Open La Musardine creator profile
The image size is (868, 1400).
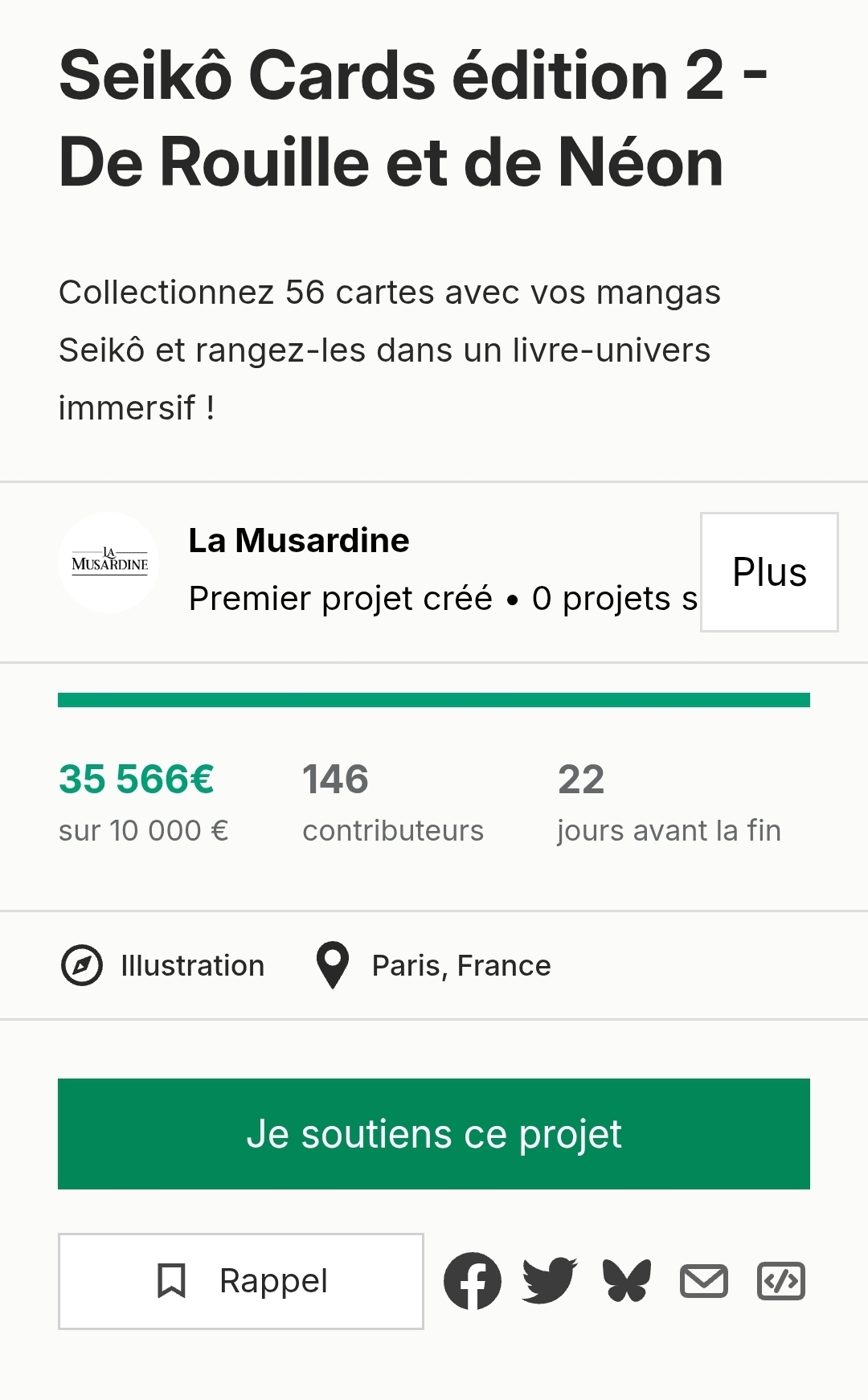coord(298,541)
